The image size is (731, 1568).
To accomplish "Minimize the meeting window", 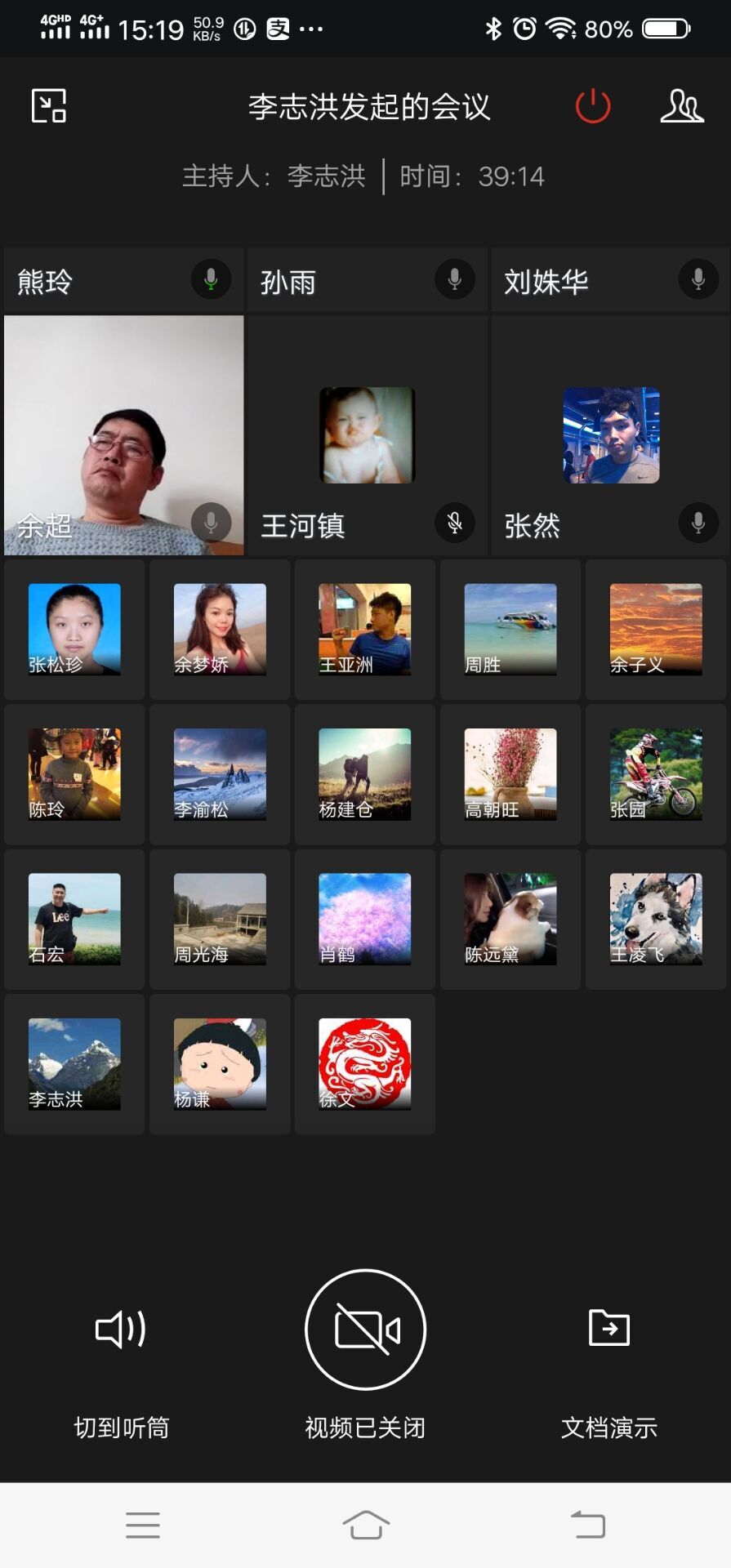I will tap(49, 106).
